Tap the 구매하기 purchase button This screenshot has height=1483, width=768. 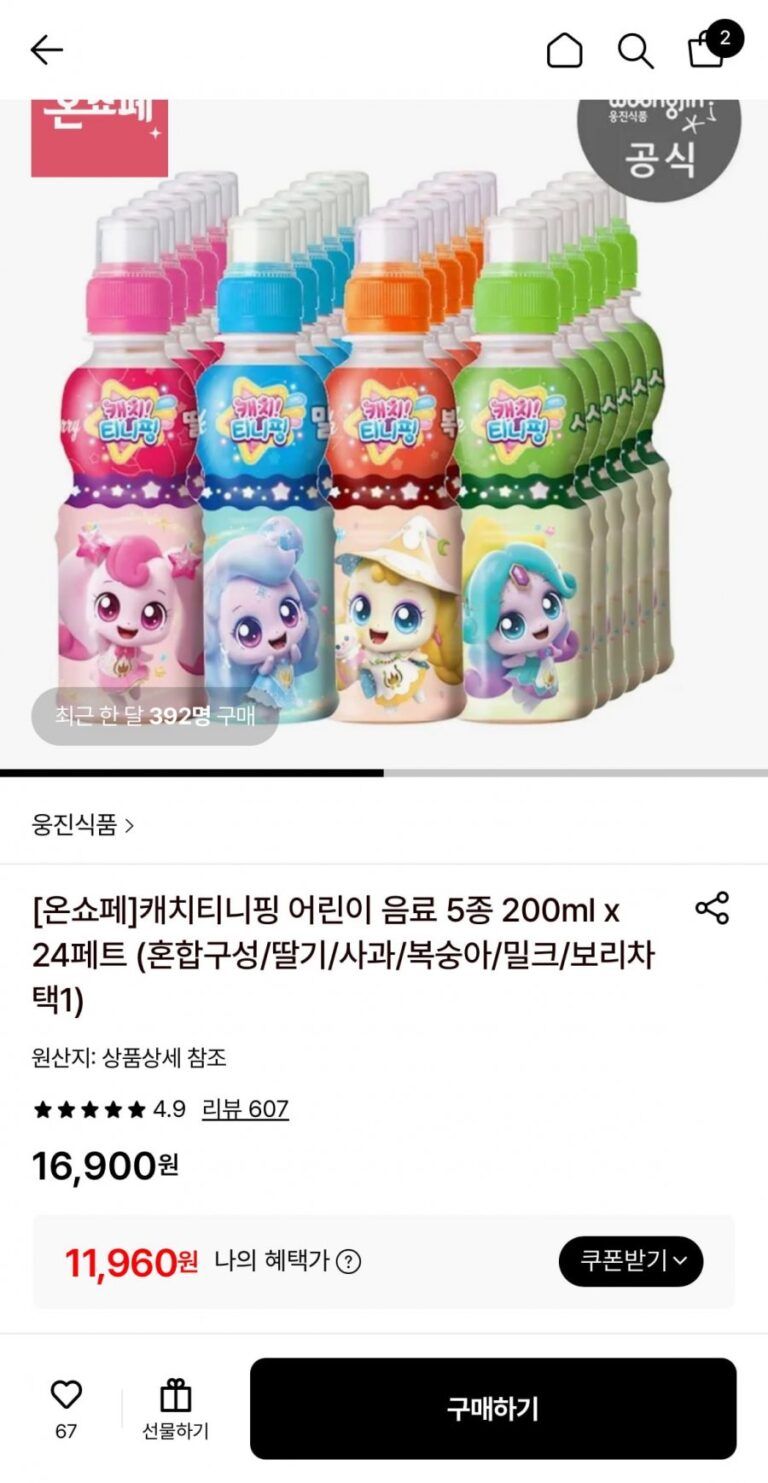(x=492, y=1408)
